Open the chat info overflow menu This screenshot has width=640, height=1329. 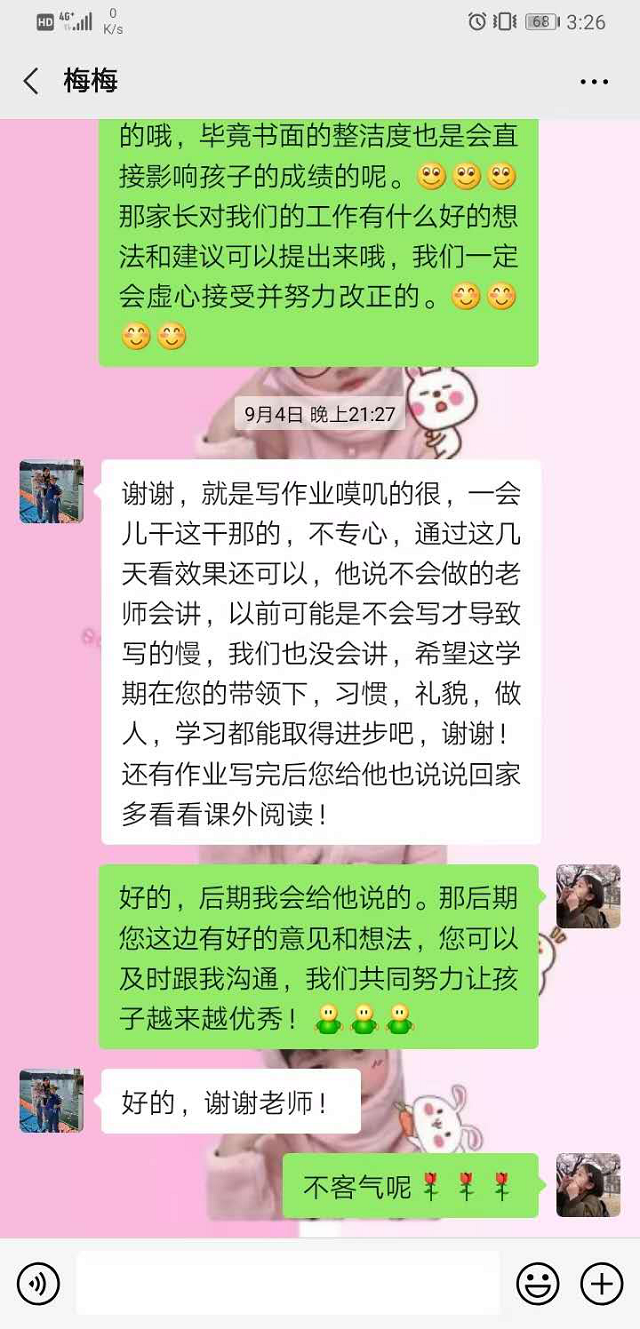(594, 82)
